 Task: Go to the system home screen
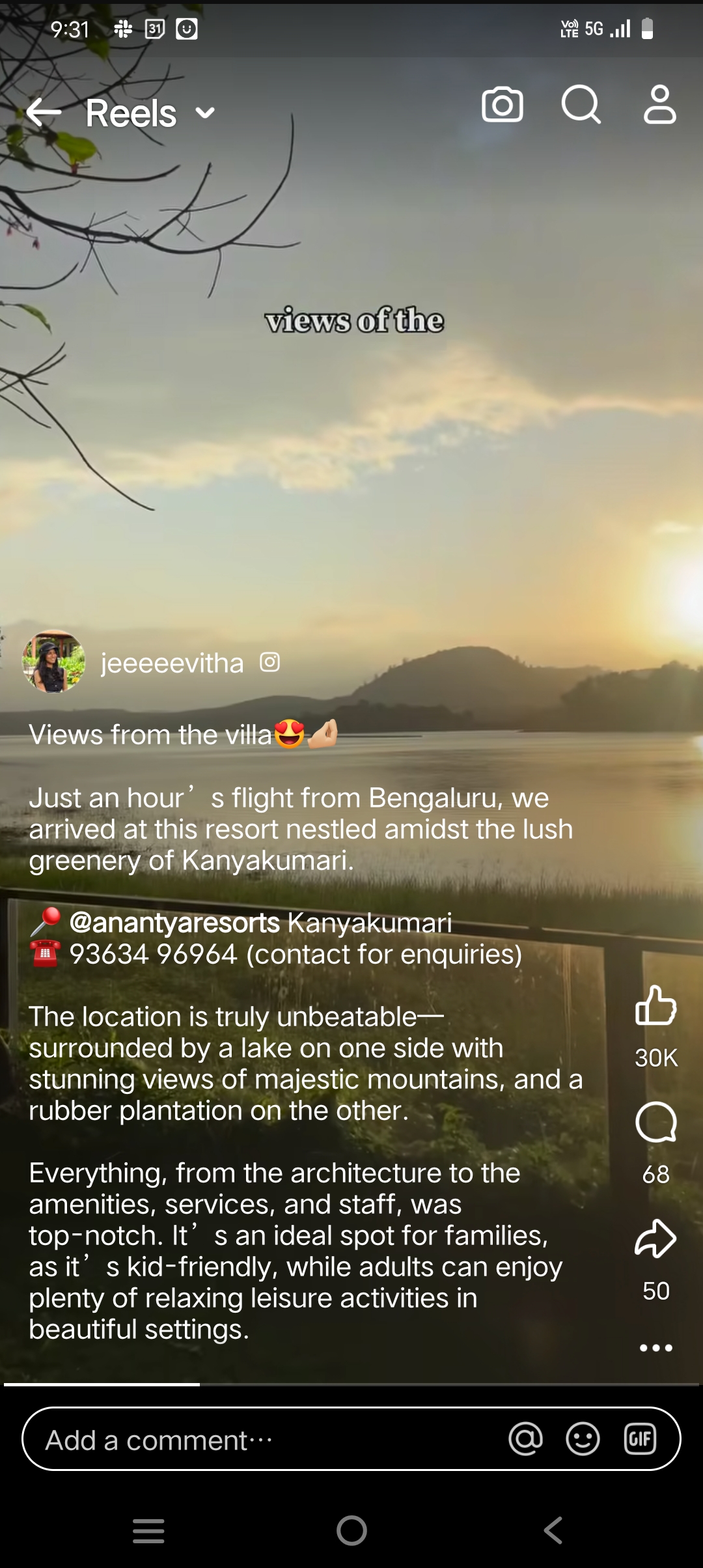coord(351,1530)
